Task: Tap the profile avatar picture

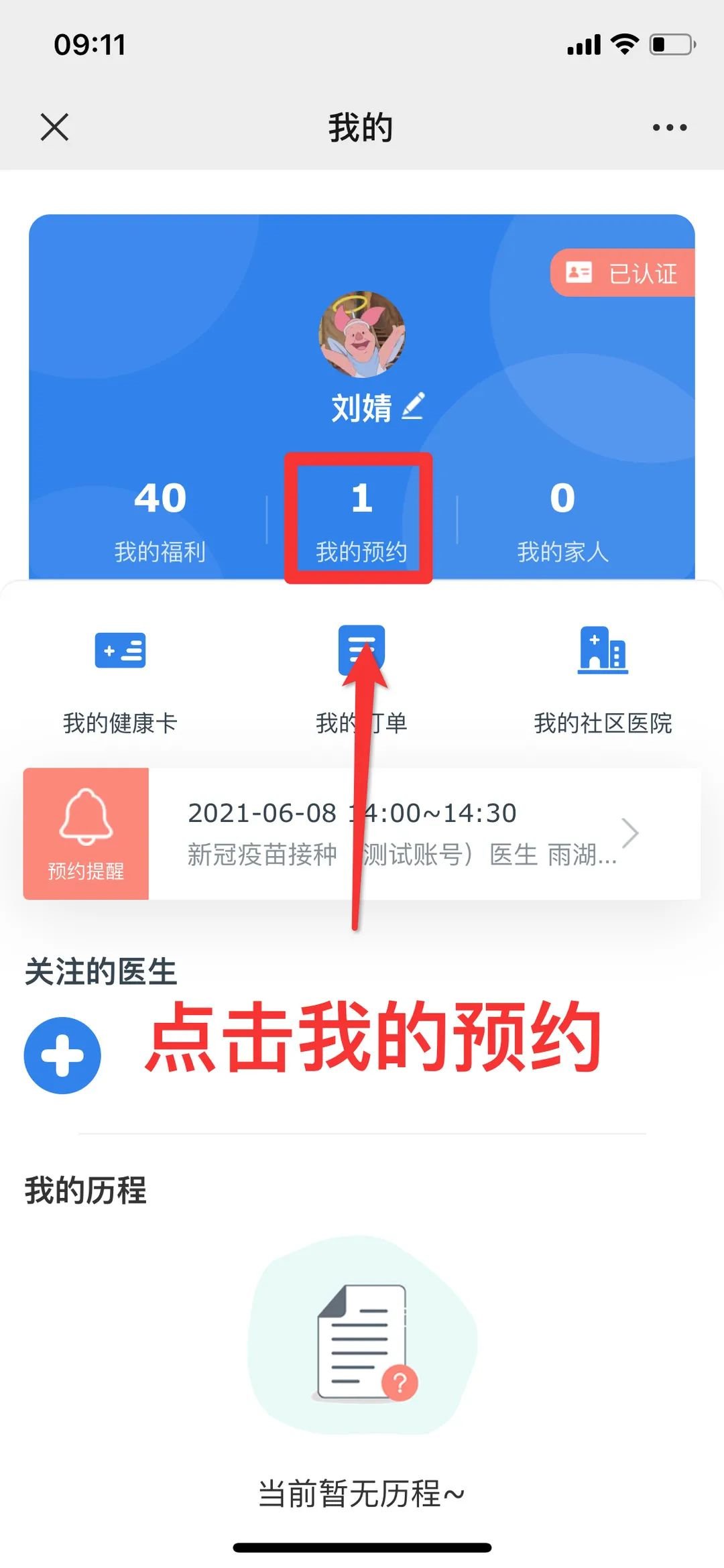Action: click(361, 334)
